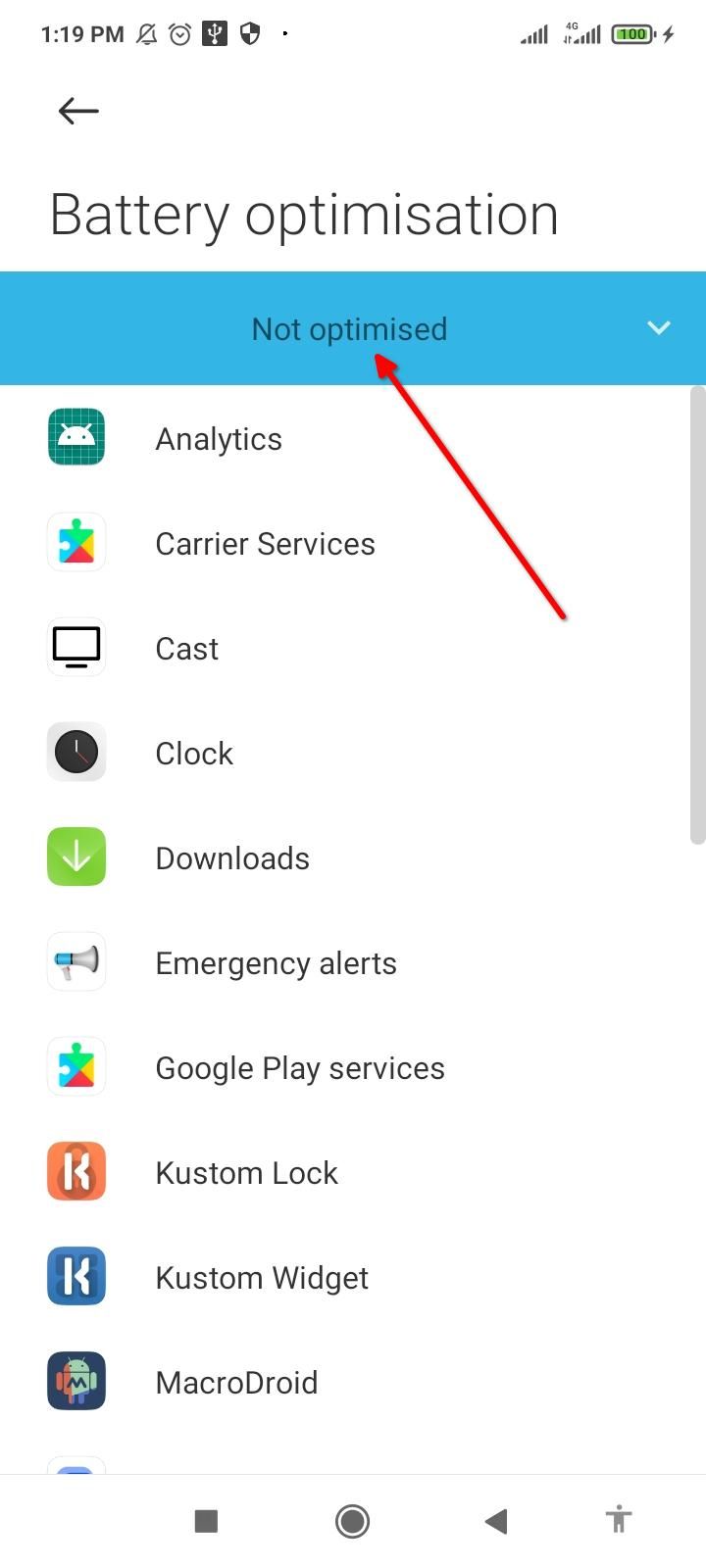The image size is (706, 1568).
Task: Open Kustom Widget optimisation setting
Action: [x=262, y=1278]
